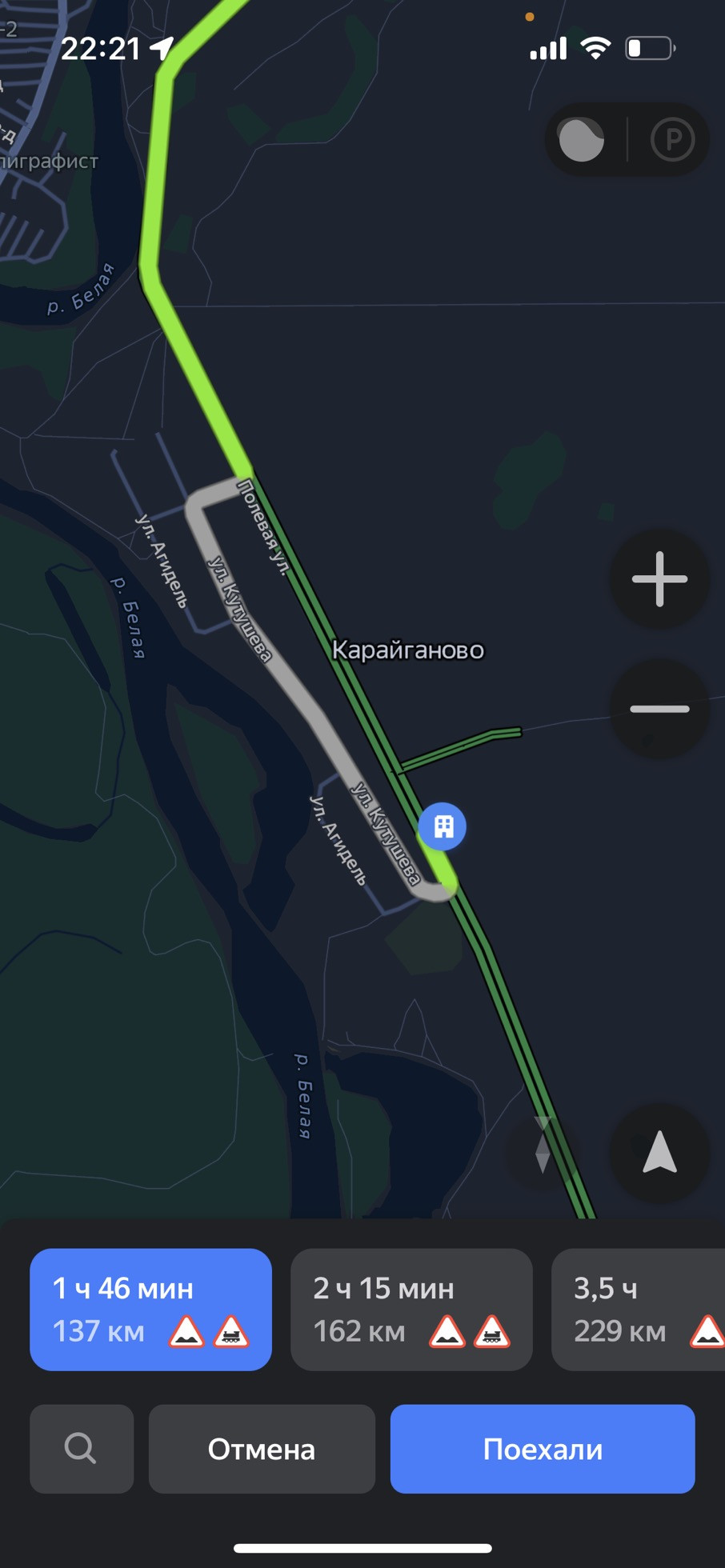This screenshot has width=725, height=1568.
Task: Zoom out of the map
Action: 659,709
